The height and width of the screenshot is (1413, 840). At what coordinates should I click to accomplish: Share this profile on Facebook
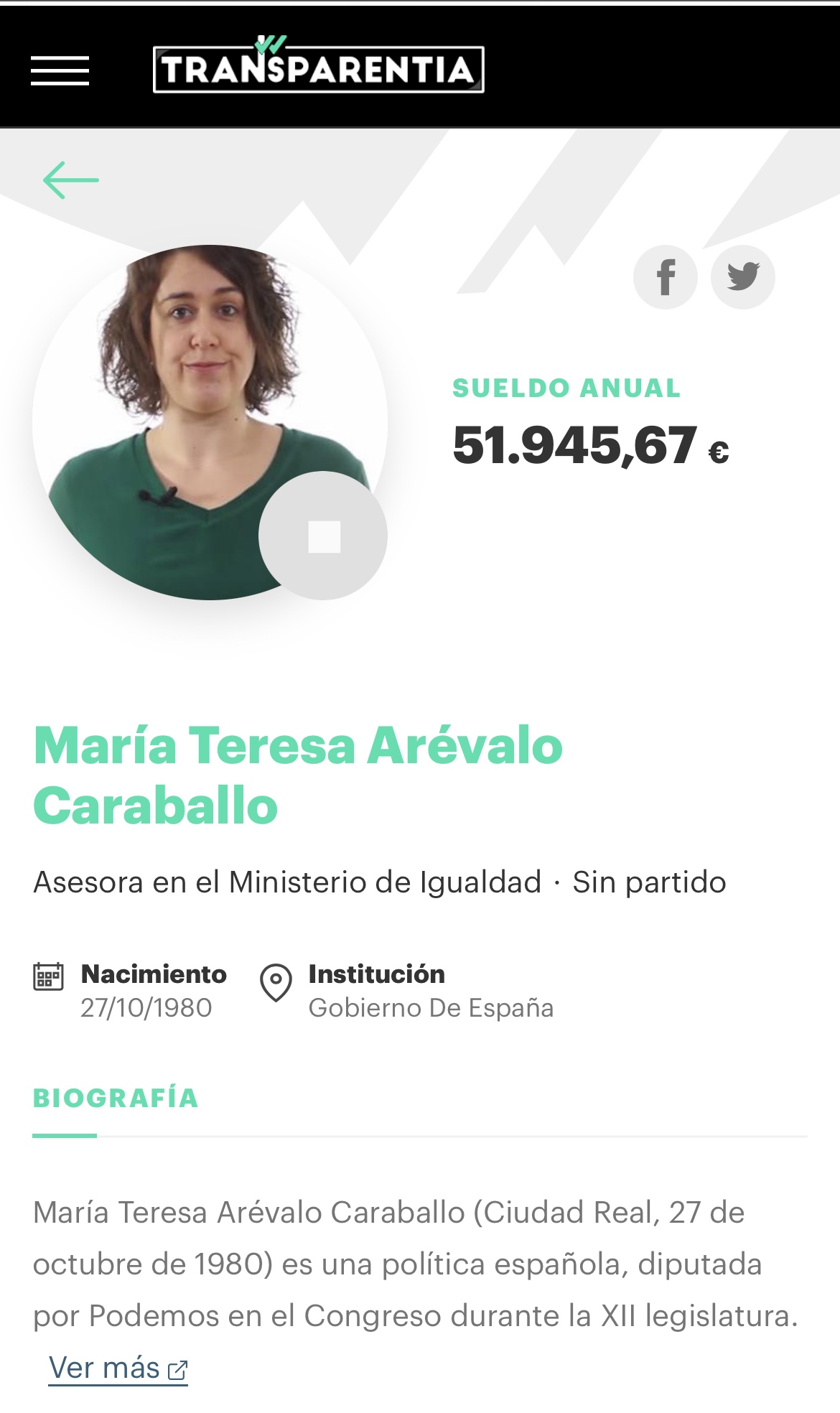click(x=666, y=277)
